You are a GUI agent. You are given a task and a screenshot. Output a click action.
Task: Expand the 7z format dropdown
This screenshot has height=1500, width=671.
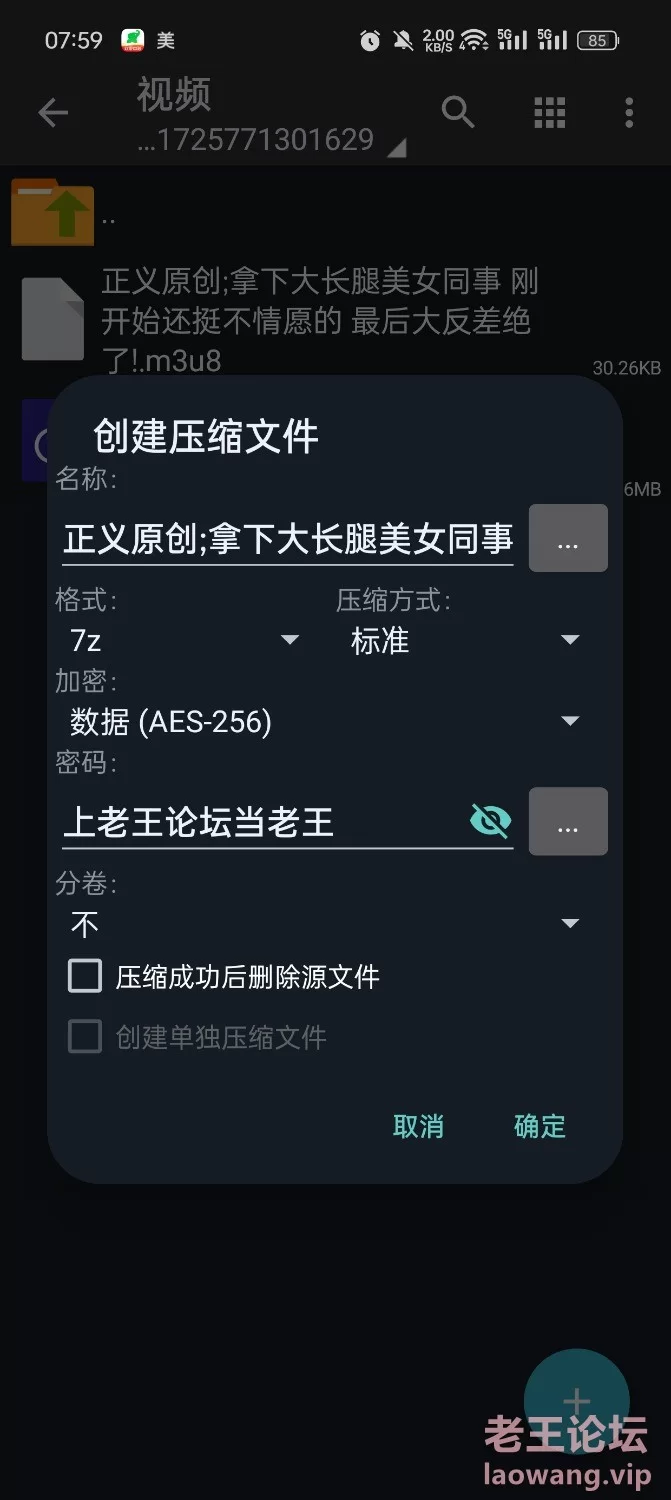184,640
